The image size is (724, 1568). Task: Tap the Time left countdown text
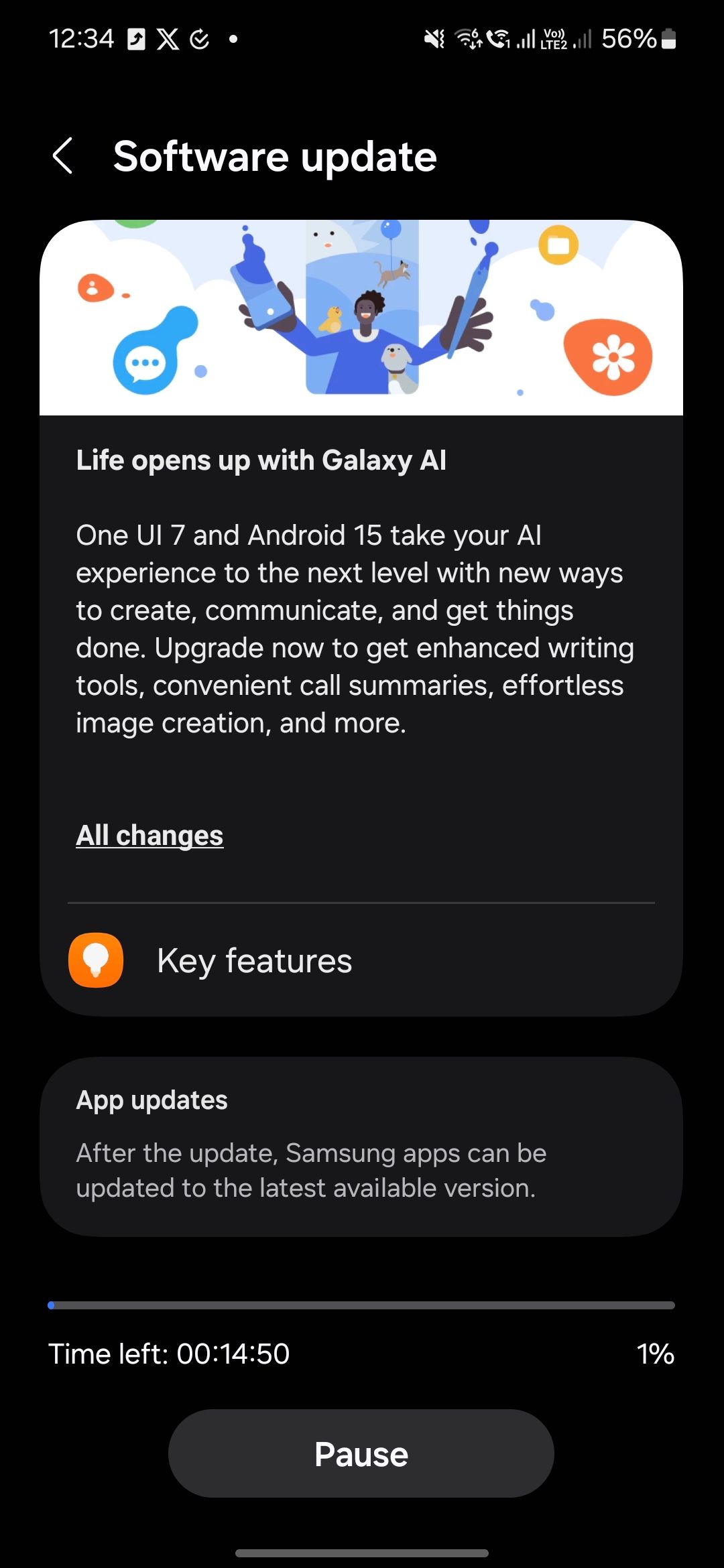(169, 1354)
